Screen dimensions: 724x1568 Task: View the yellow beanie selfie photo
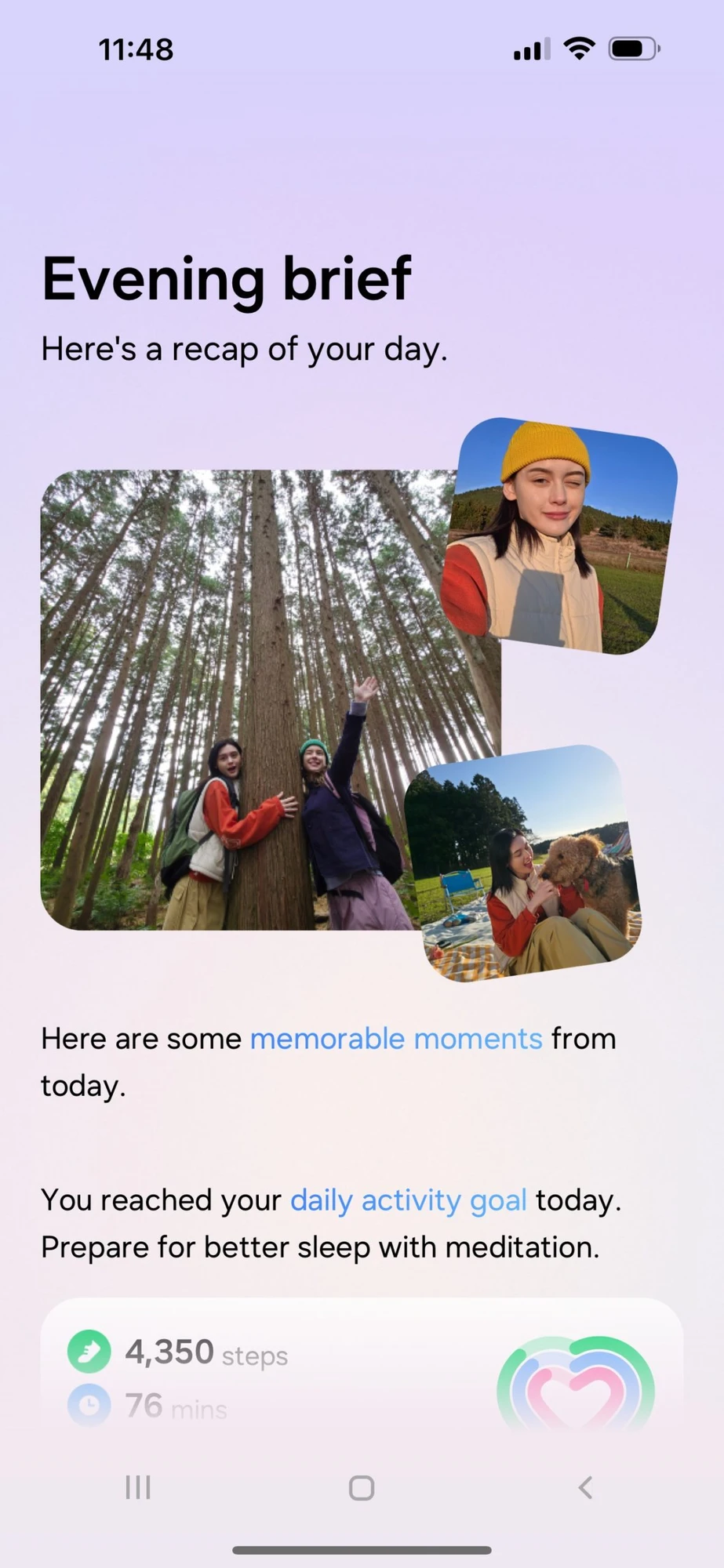click(558, 537)
